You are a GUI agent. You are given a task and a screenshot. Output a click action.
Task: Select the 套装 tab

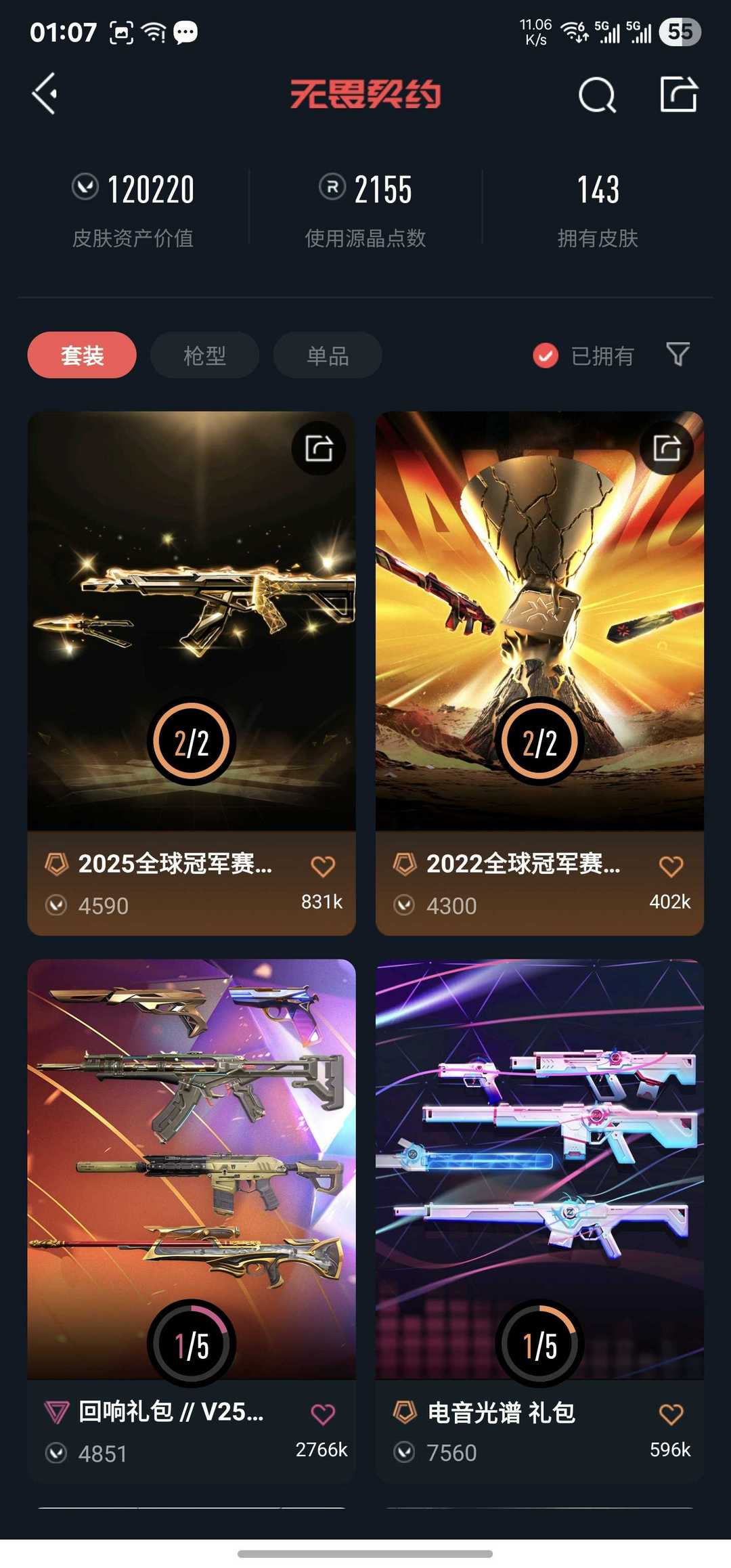[82, 355]
